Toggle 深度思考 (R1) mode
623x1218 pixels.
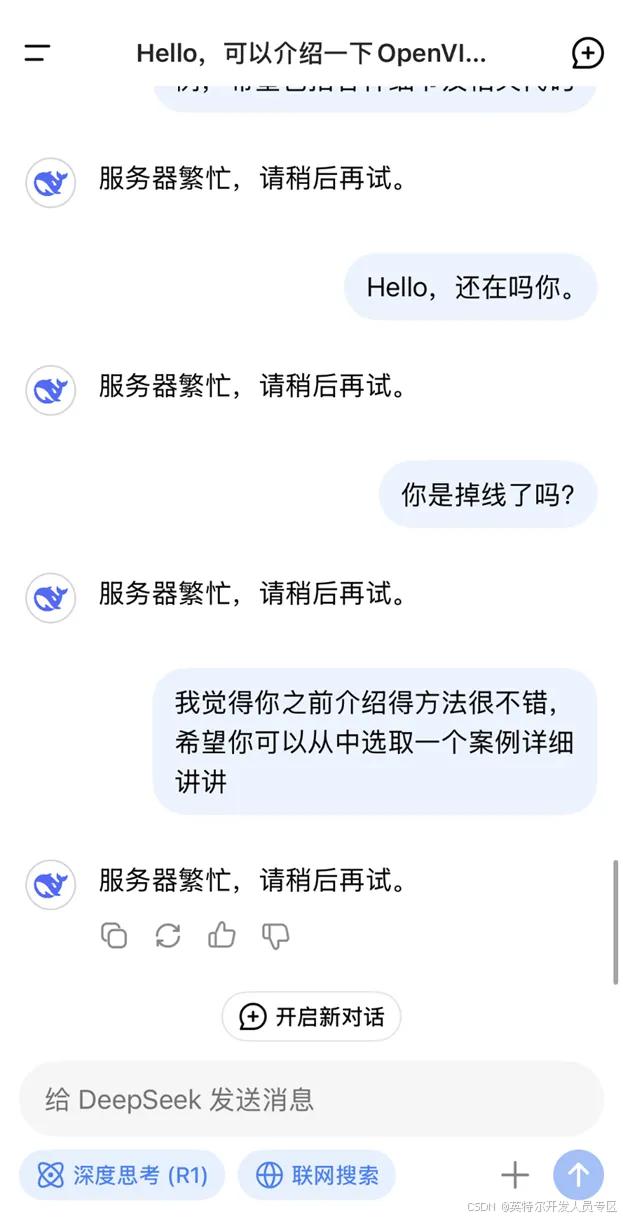coord(122,1174)
